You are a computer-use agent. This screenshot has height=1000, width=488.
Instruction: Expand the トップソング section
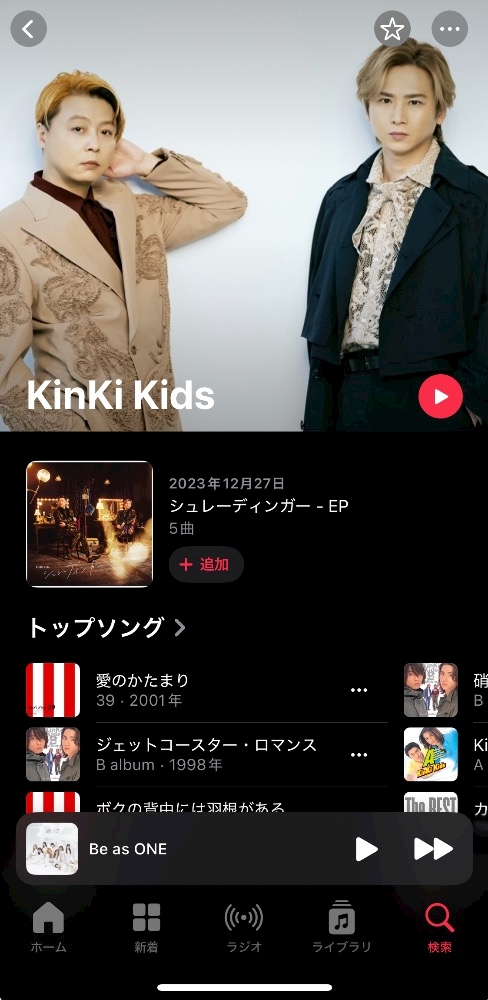[x=106, y=628]
